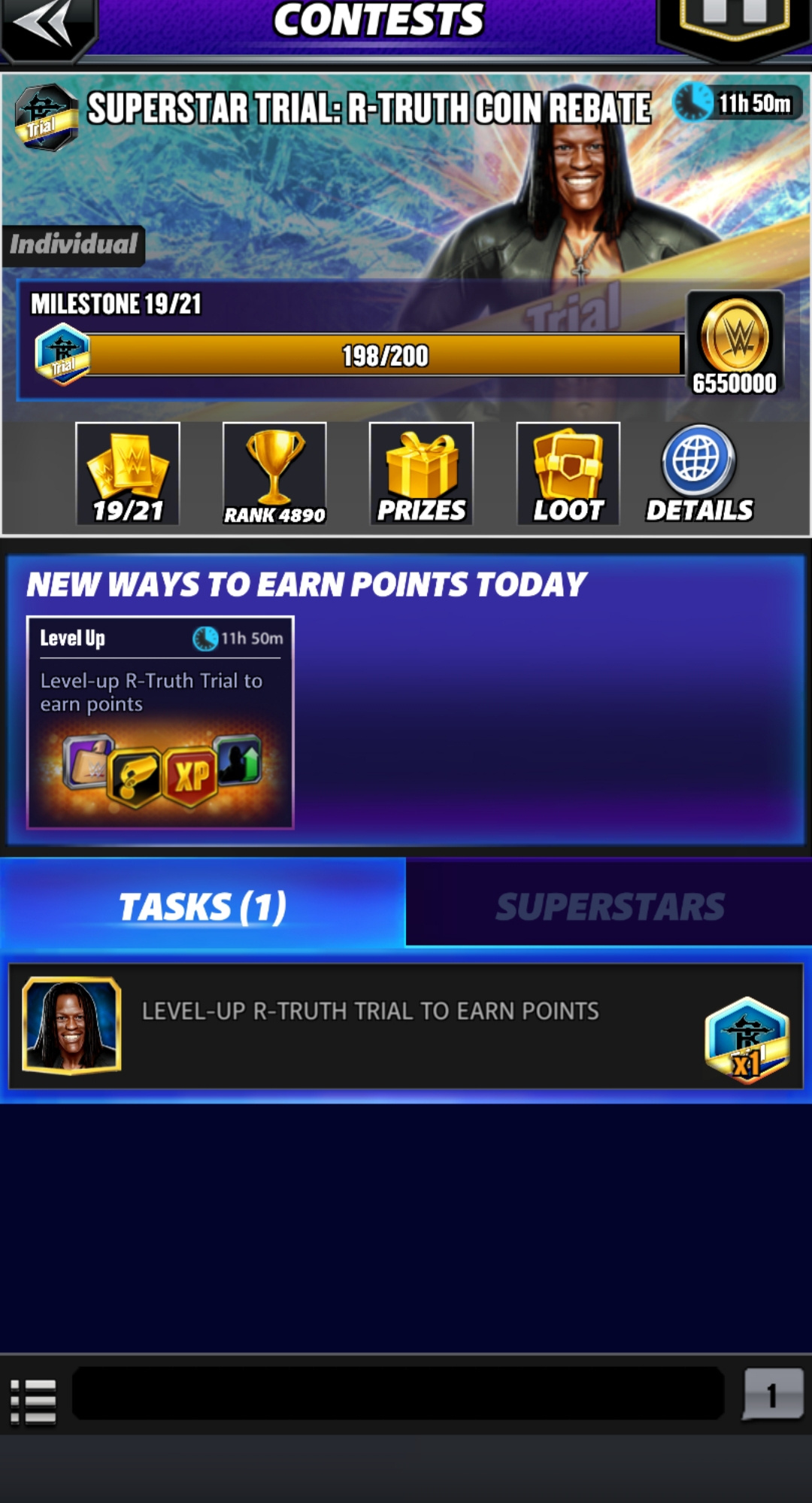Switch to the Superstars tab
This screenshot has width=812, height=1503.
tap(609, 905)
